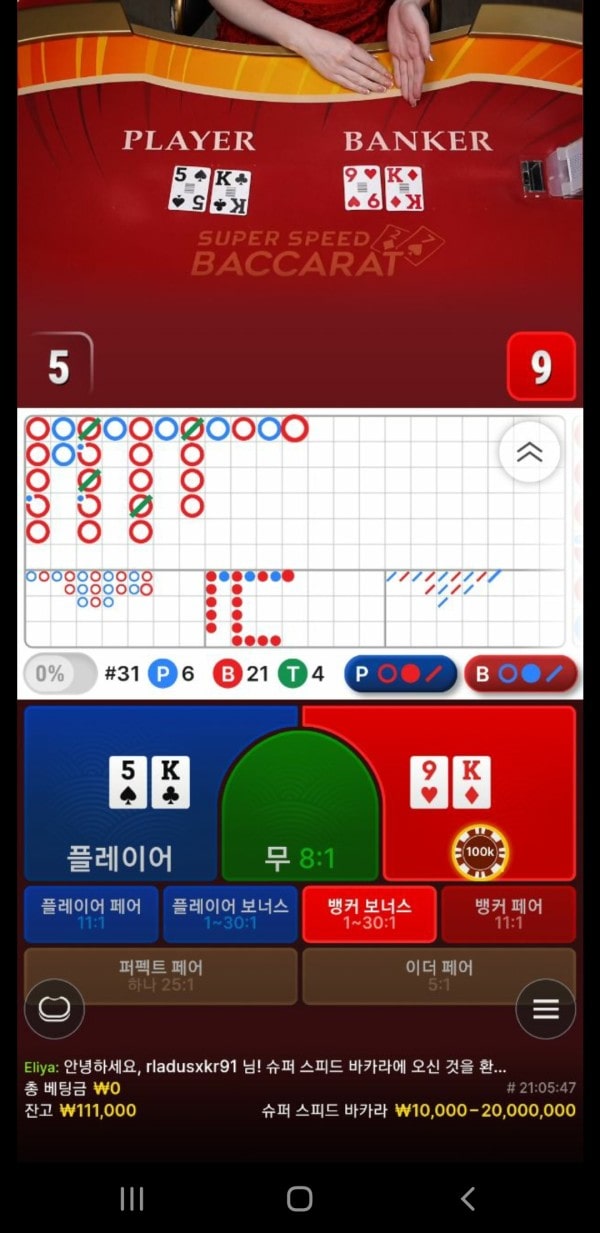Place a bet on 이더 페어
Viewport: 600px width, 1233px height.
(x=438, y=975)
